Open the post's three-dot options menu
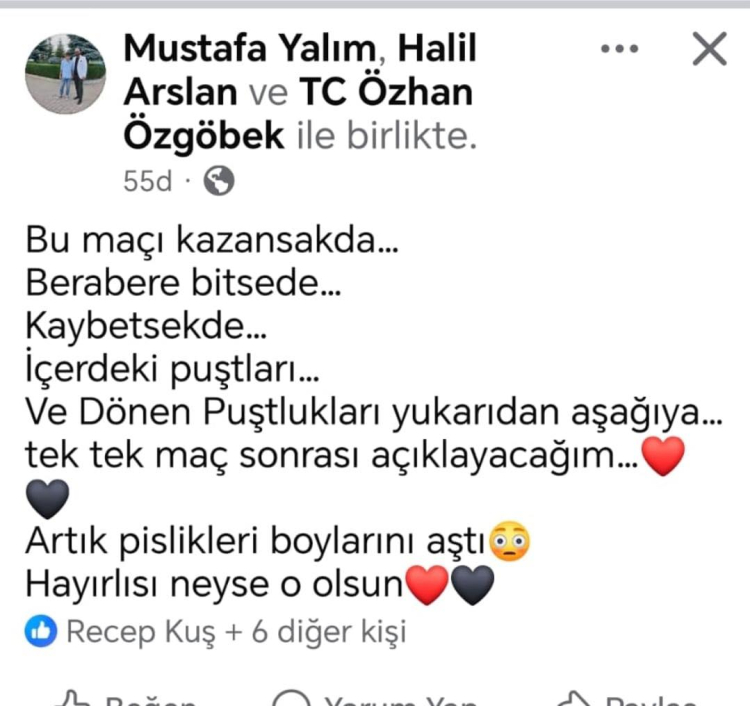Viewport: 750px width, 706px height. coord(619,49)
